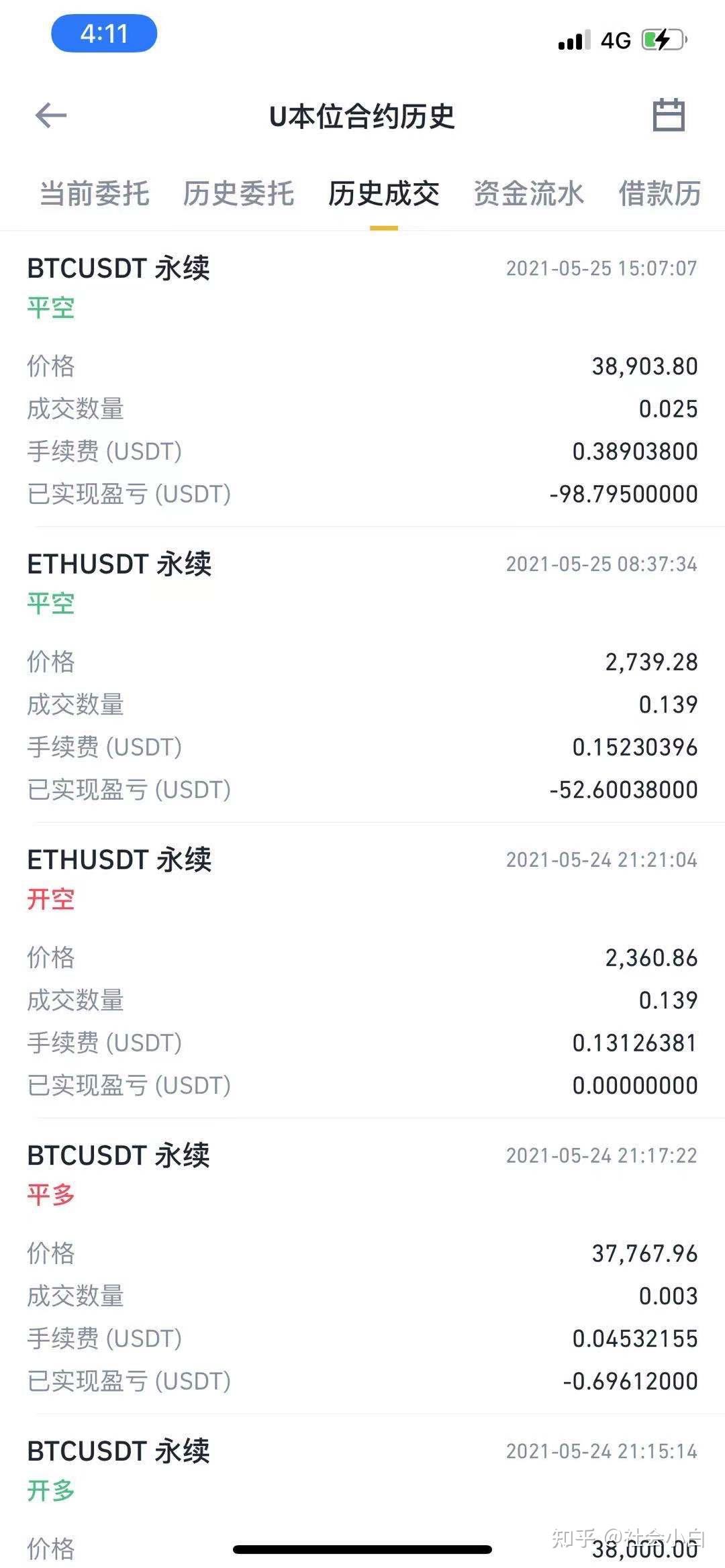This screenshot has height=1568, width=725.
Task: Tap the home indicator bar at screen bottom
Action: [362, 1549]
